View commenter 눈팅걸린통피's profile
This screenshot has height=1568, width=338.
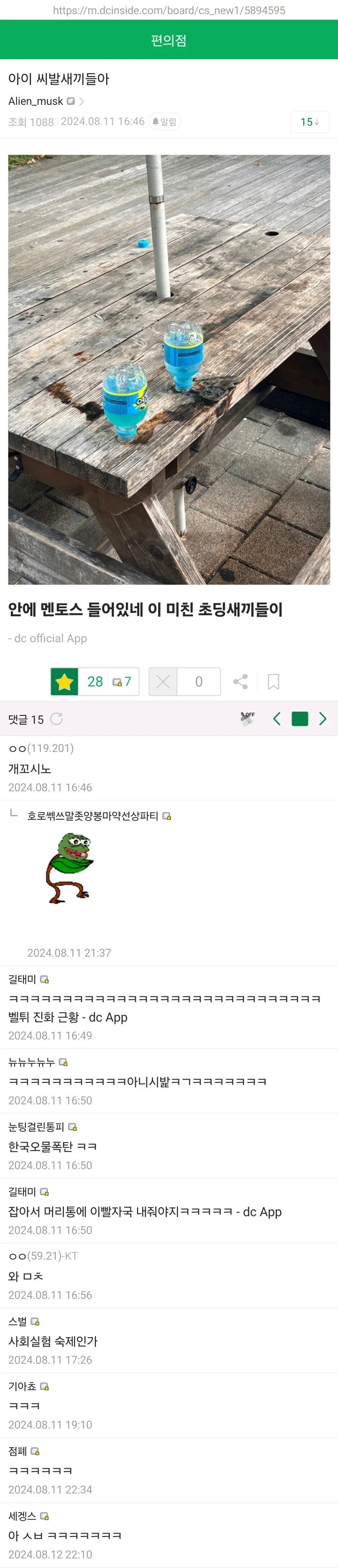[x=37, y=1127]
